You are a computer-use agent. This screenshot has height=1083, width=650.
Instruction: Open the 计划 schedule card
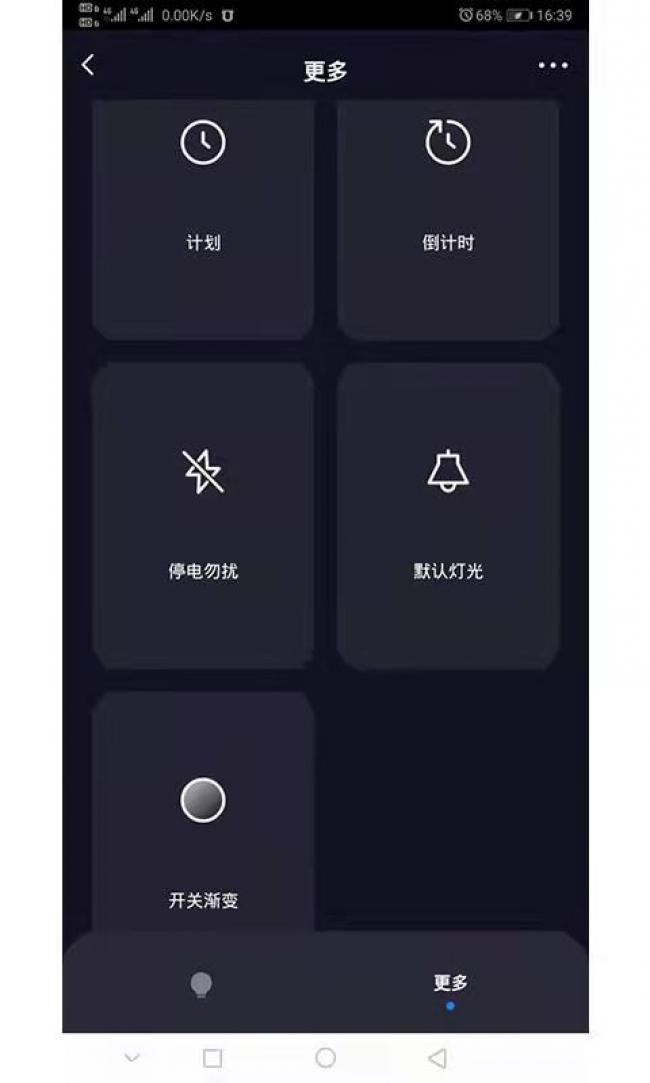pos(203,220)
